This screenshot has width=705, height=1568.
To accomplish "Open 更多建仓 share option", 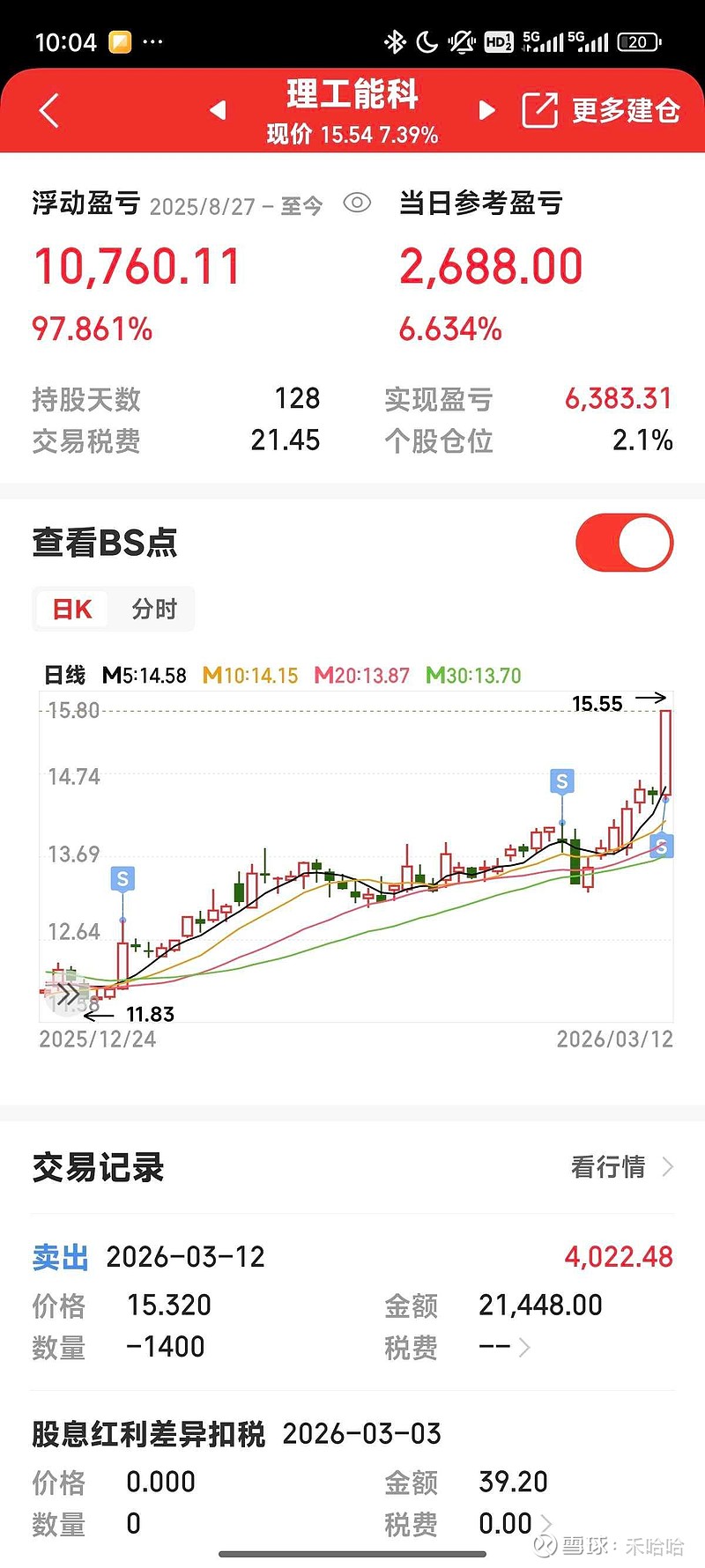I will (x=601, y=111).
